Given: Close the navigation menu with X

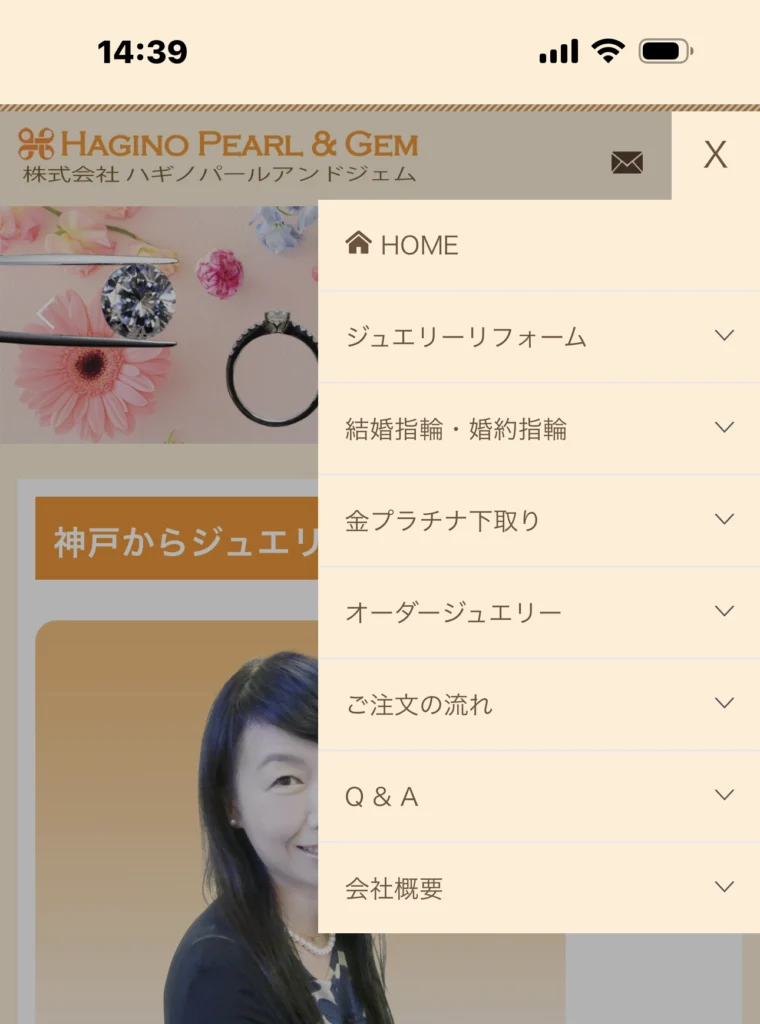Looking at the screenshot, I should (x=715, y=155).
